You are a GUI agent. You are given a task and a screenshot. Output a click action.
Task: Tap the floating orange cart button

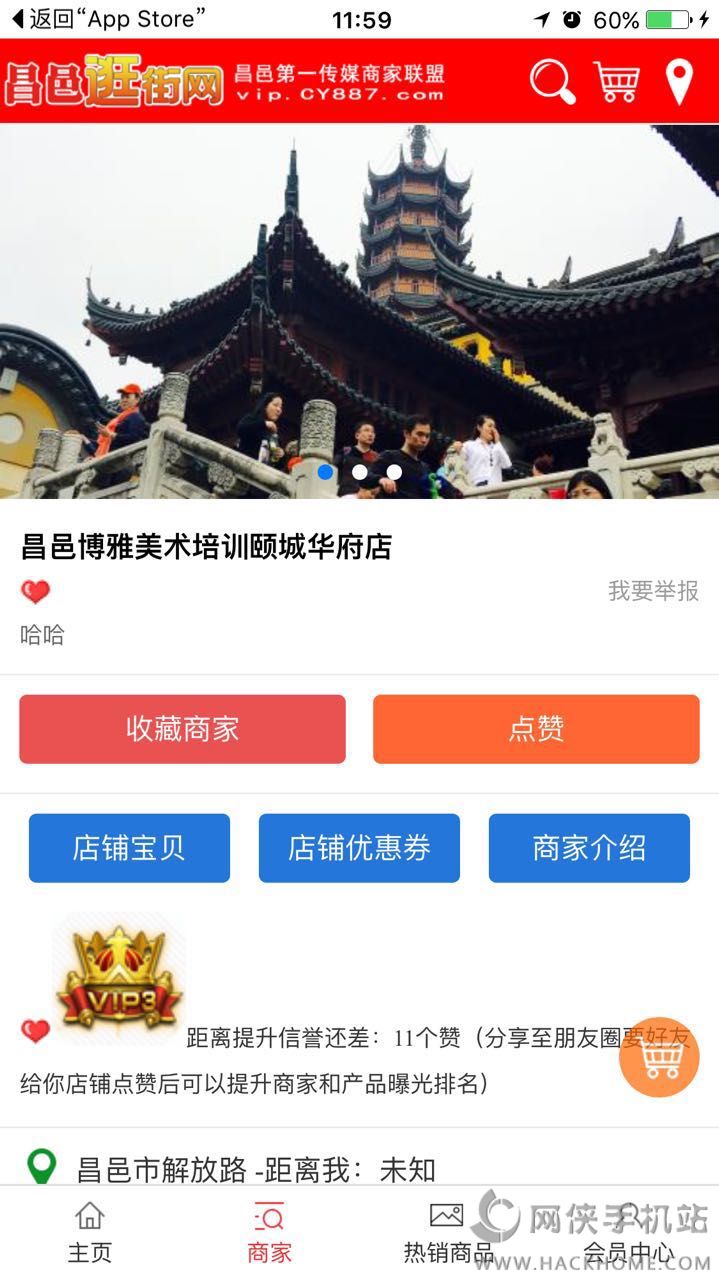point(659,1057)
